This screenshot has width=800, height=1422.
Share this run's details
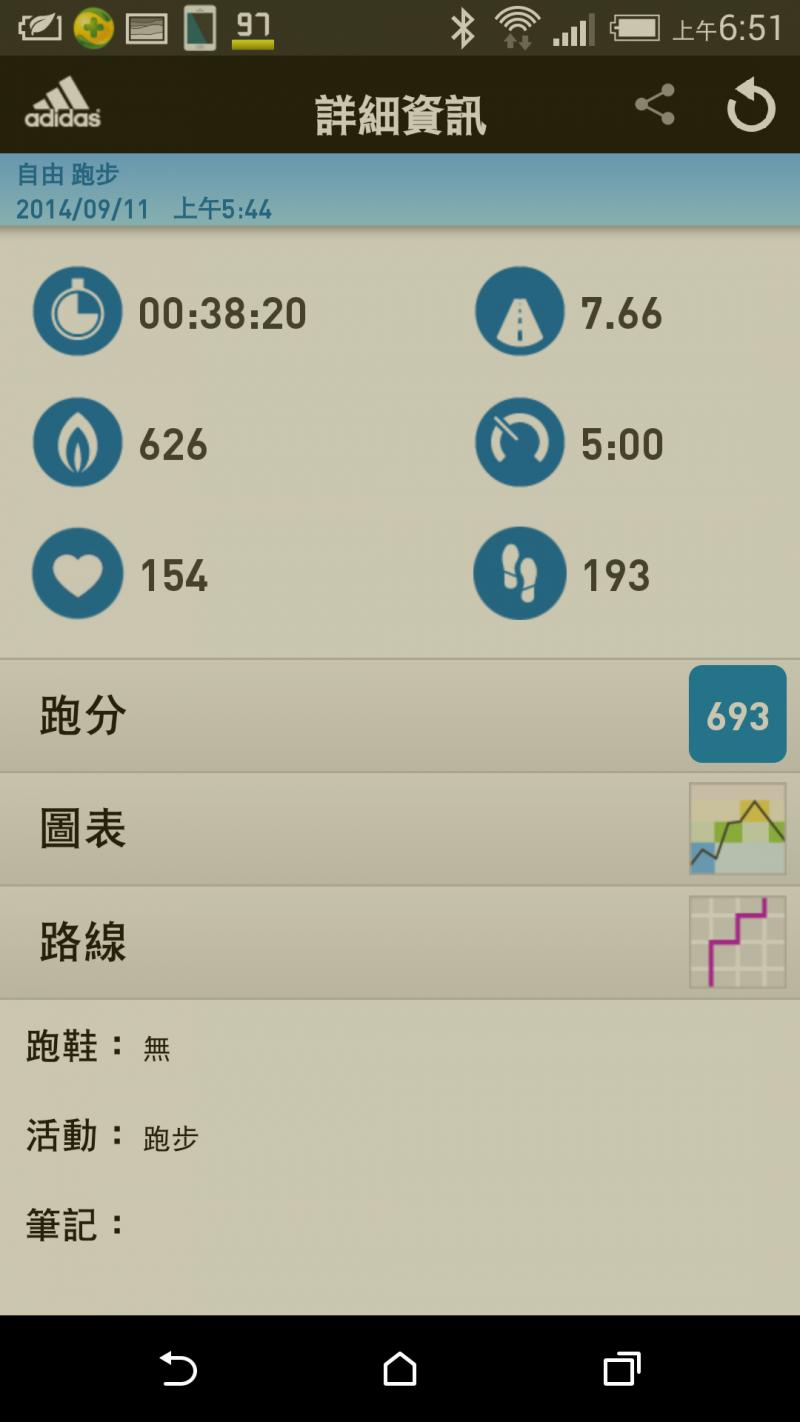click(655, 106)
